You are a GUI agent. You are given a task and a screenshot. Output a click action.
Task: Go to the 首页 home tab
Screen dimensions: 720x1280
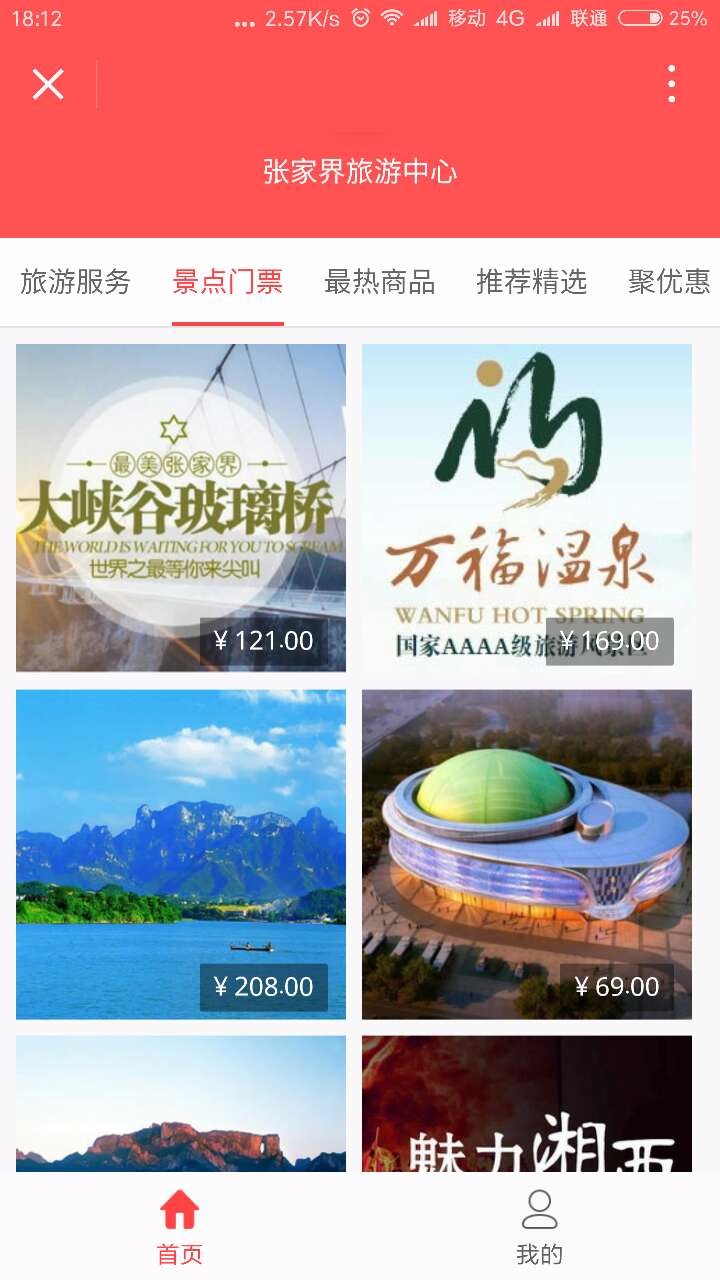pos(180,1227)
